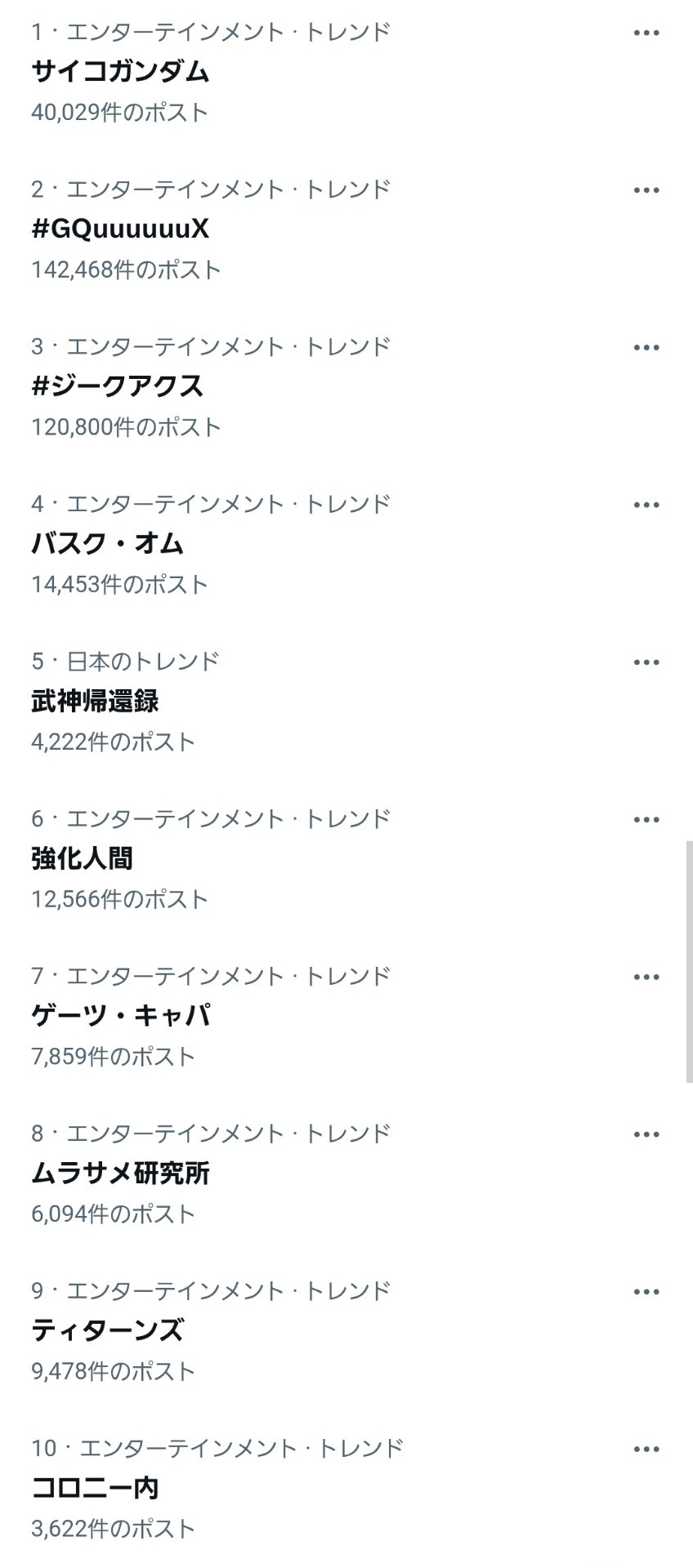This screenshot has height=1568, width=693.
Task: Select the 武神帰還録 trend
Action: 95,702
